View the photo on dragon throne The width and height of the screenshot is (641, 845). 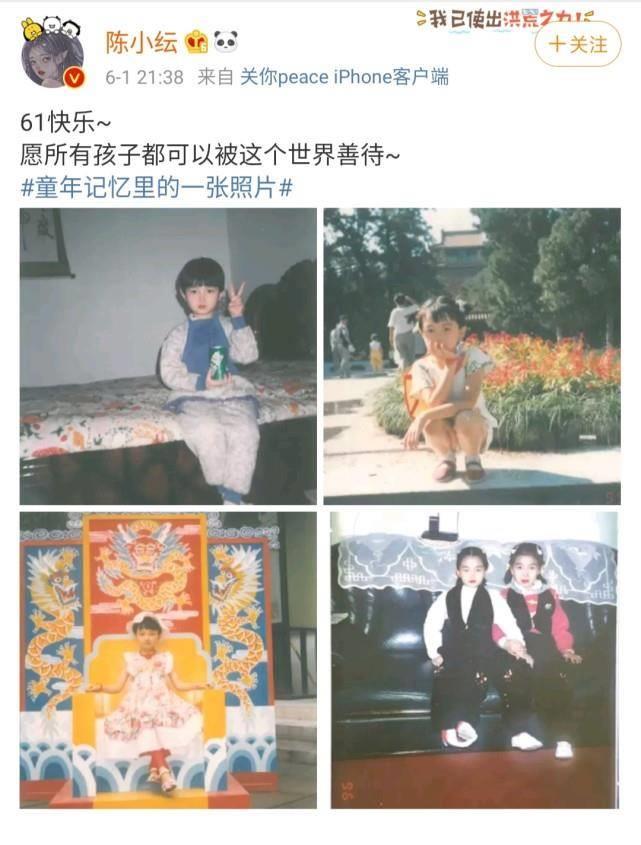pos(168,660)
